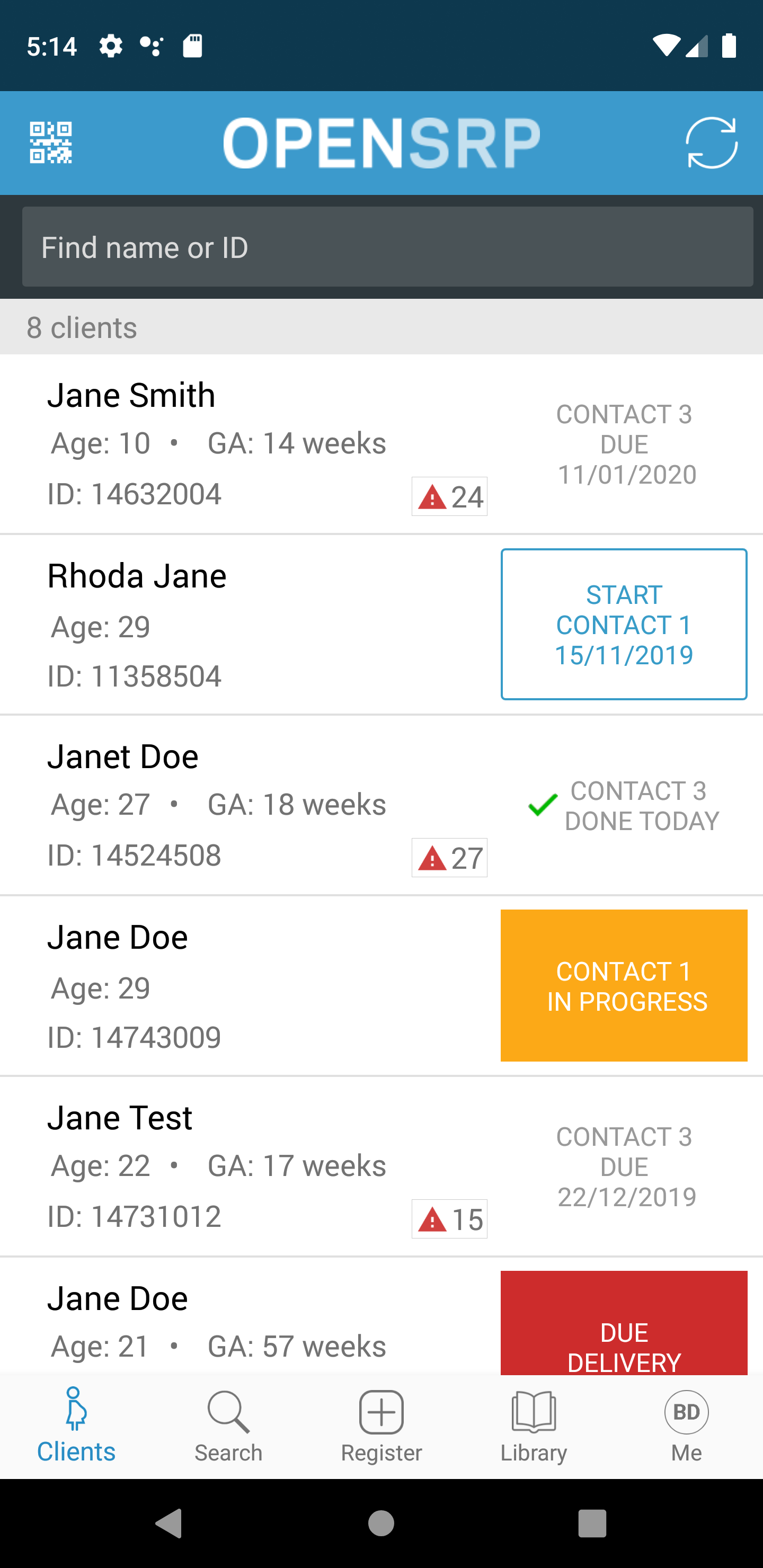
Task: Select the Register plus icon
Action: [381, 1411]
